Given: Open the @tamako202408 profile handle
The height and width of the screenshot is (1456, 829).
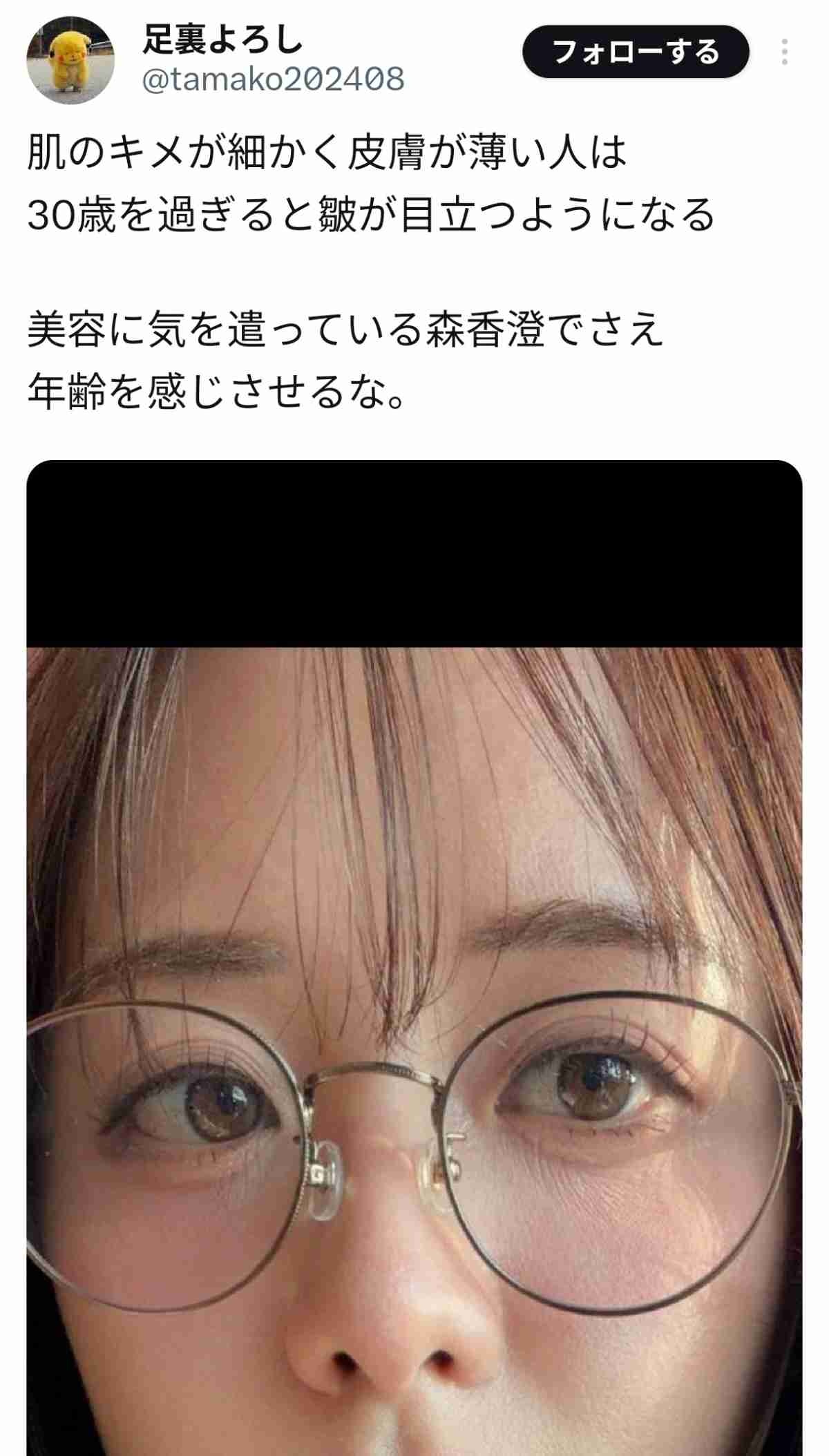Looking at the screenshot, I should pyautogui.click(x=273, y=79).
